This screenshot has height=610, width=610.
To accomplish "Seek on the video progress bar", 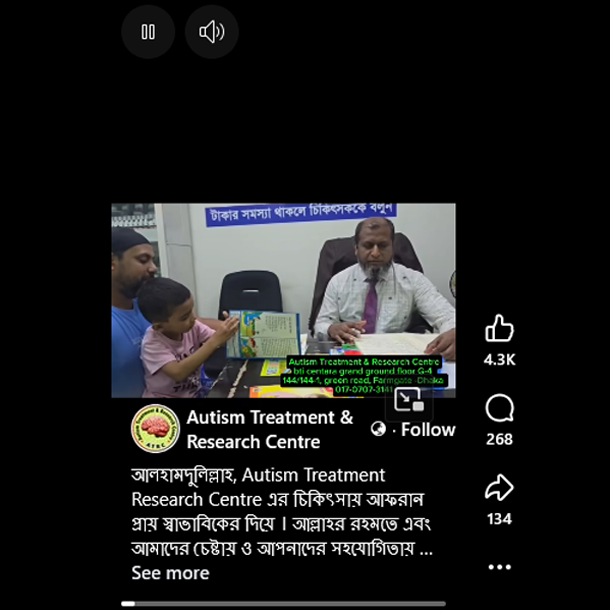I will pyautogui.click(x=285, y=603).
